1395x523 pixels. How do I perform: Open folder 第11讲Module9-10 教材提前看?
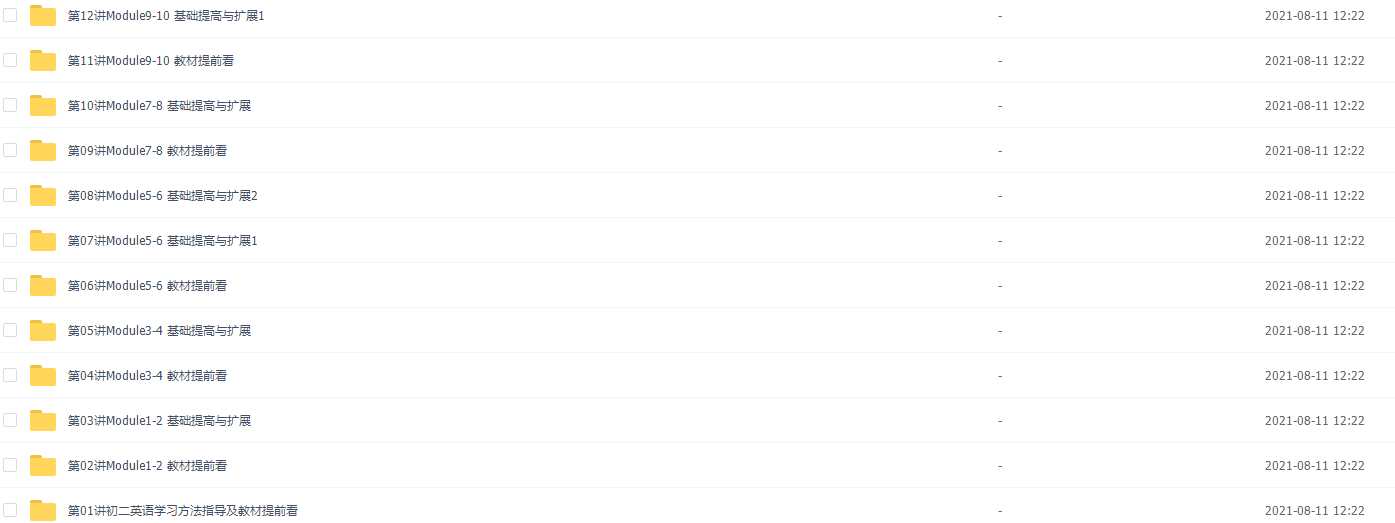[150, 61]
